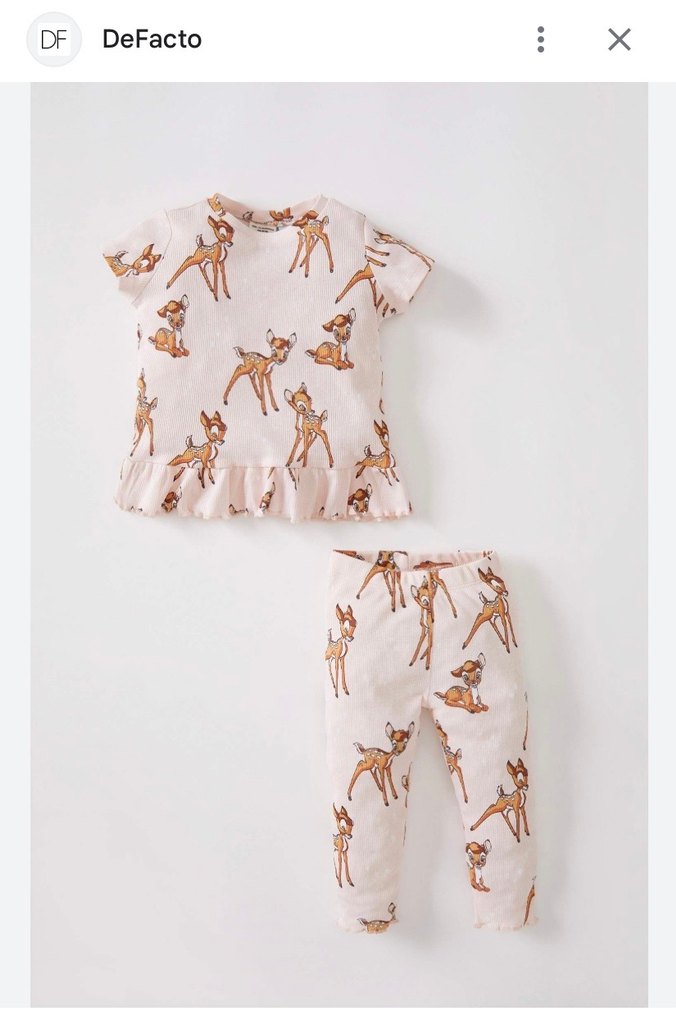The height and width of the screenshot is (1015, 676).
Task: Tap the Bambi pajama set product image
Action: pyautogui.click(x=338, y=544)
